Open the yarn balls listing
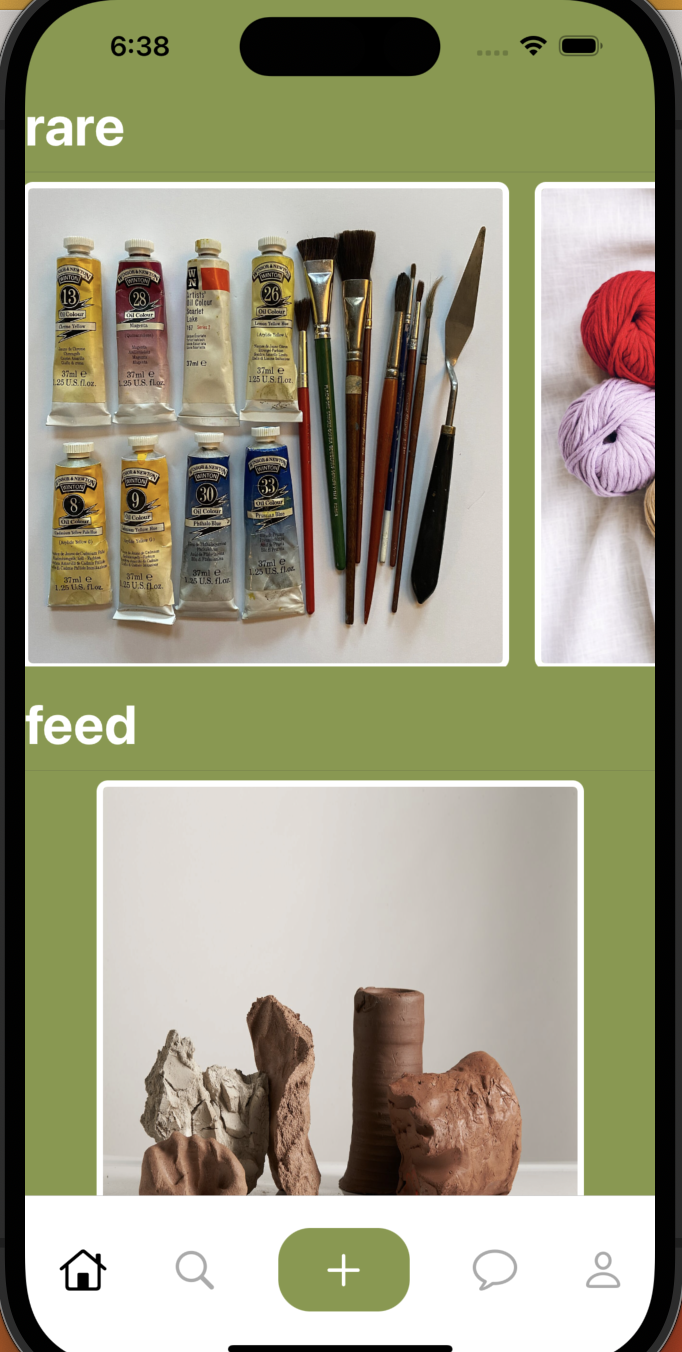 pyautogui.click(x=598, y=424)
